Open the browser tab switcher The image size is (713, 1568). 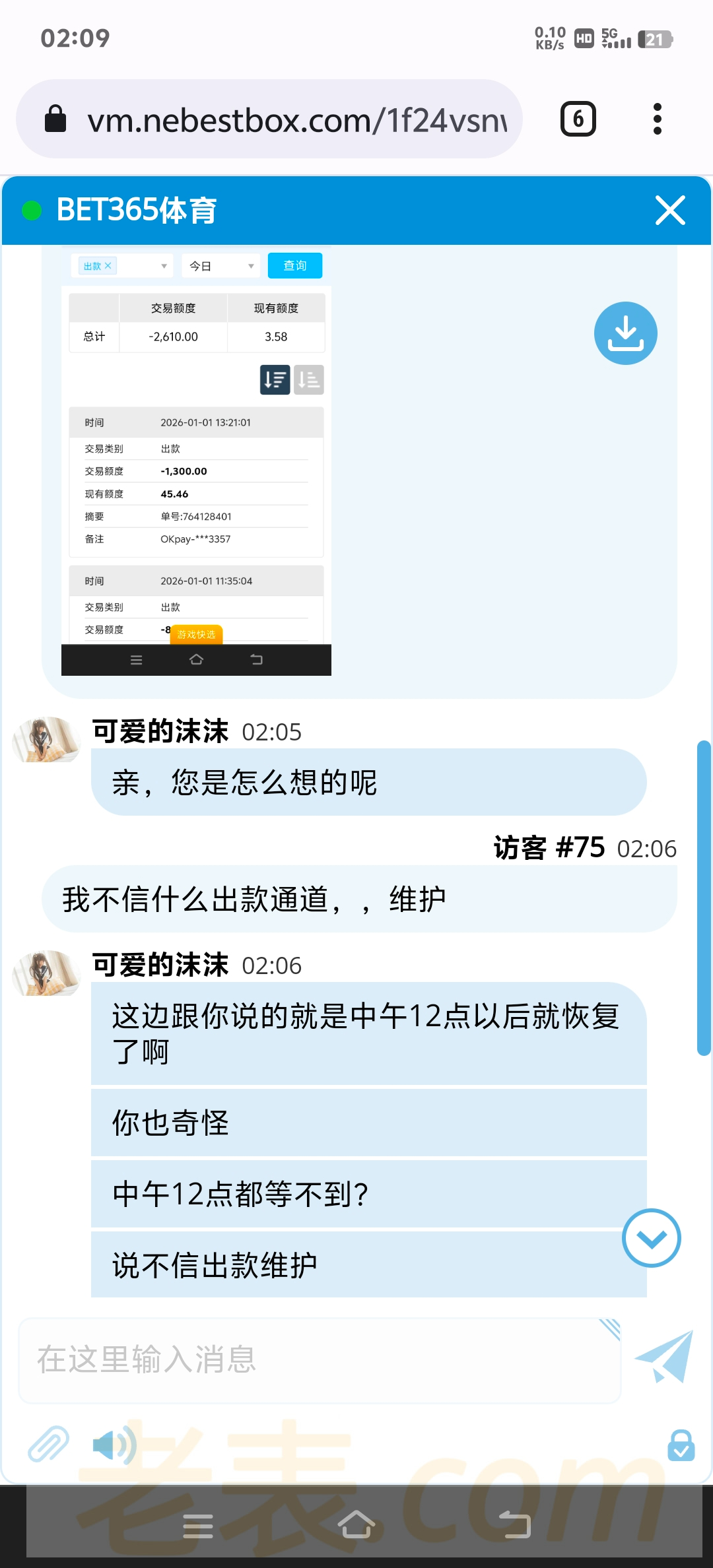(x=578, y=119)
